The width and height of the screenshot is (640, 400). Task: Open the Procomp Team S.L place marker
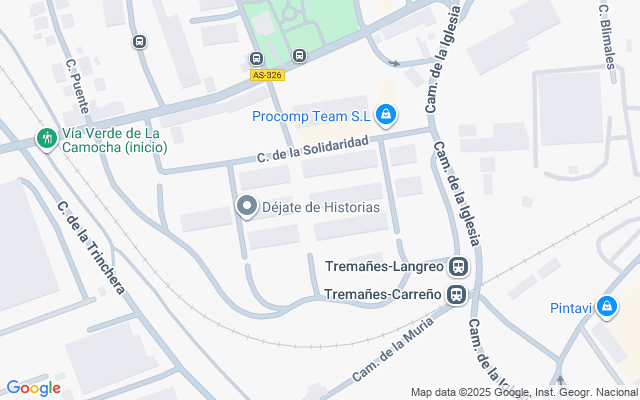386,116
